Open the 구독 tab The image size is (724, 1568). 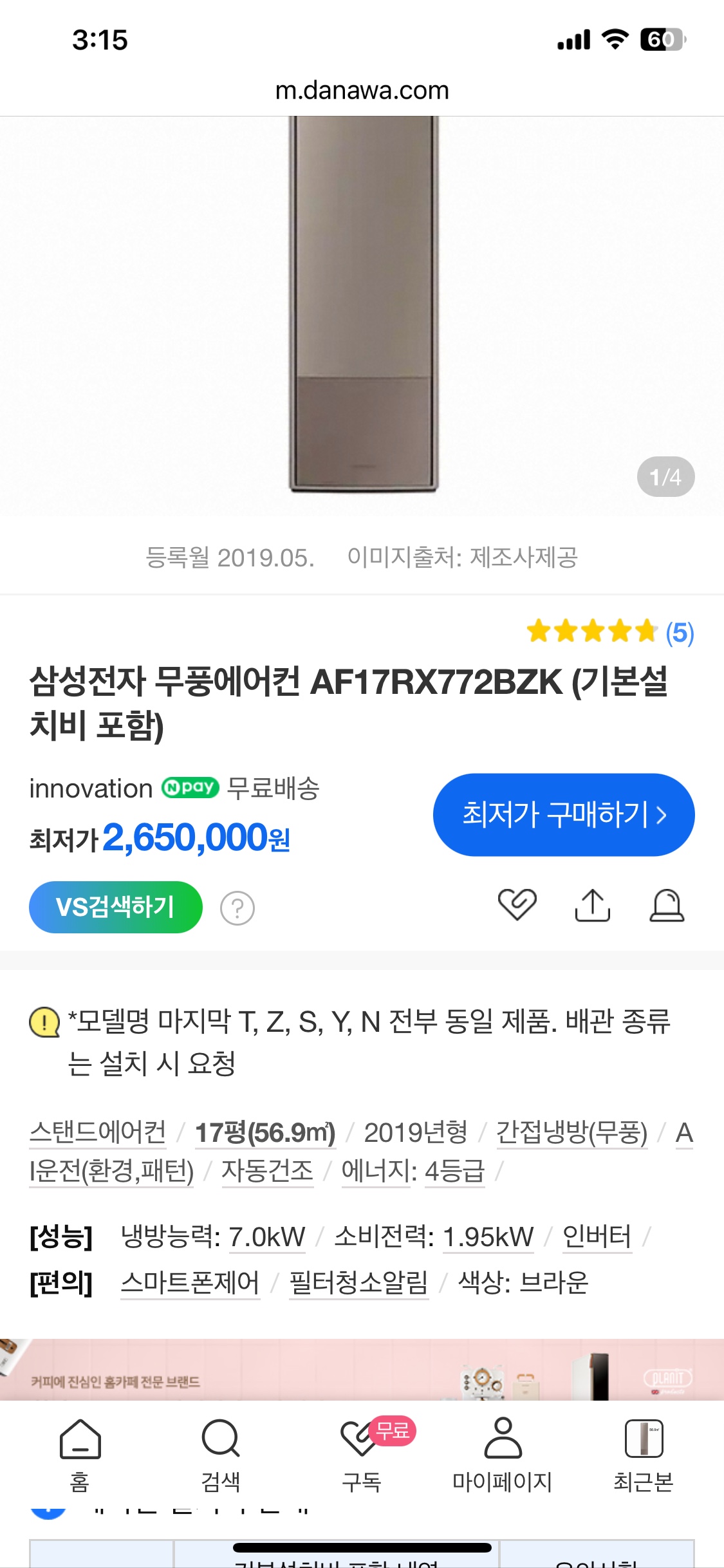[x=362, y=1455]
